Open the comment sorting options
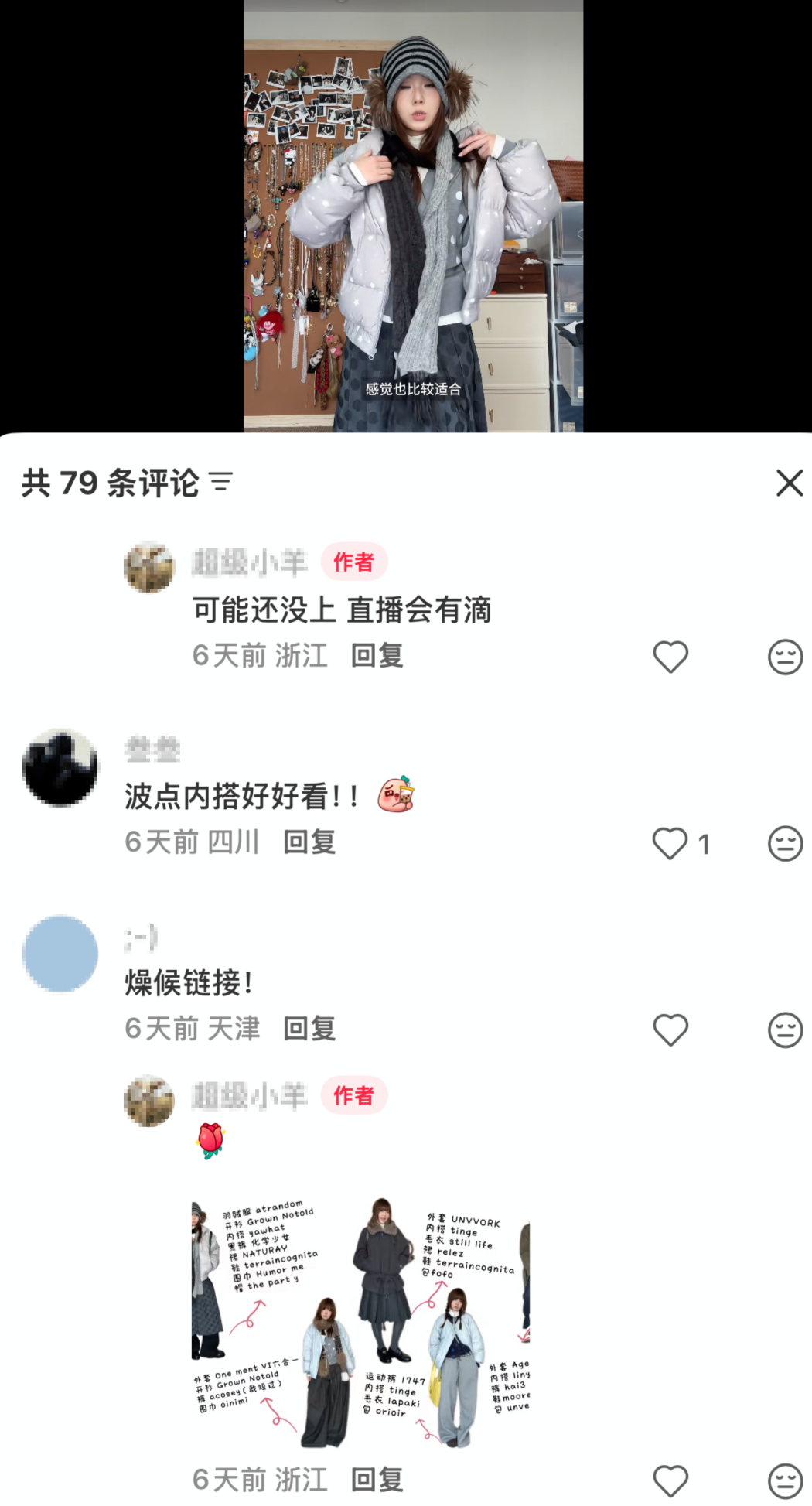This screenshot has height=1506, width=812. click(x=223, y=482)
